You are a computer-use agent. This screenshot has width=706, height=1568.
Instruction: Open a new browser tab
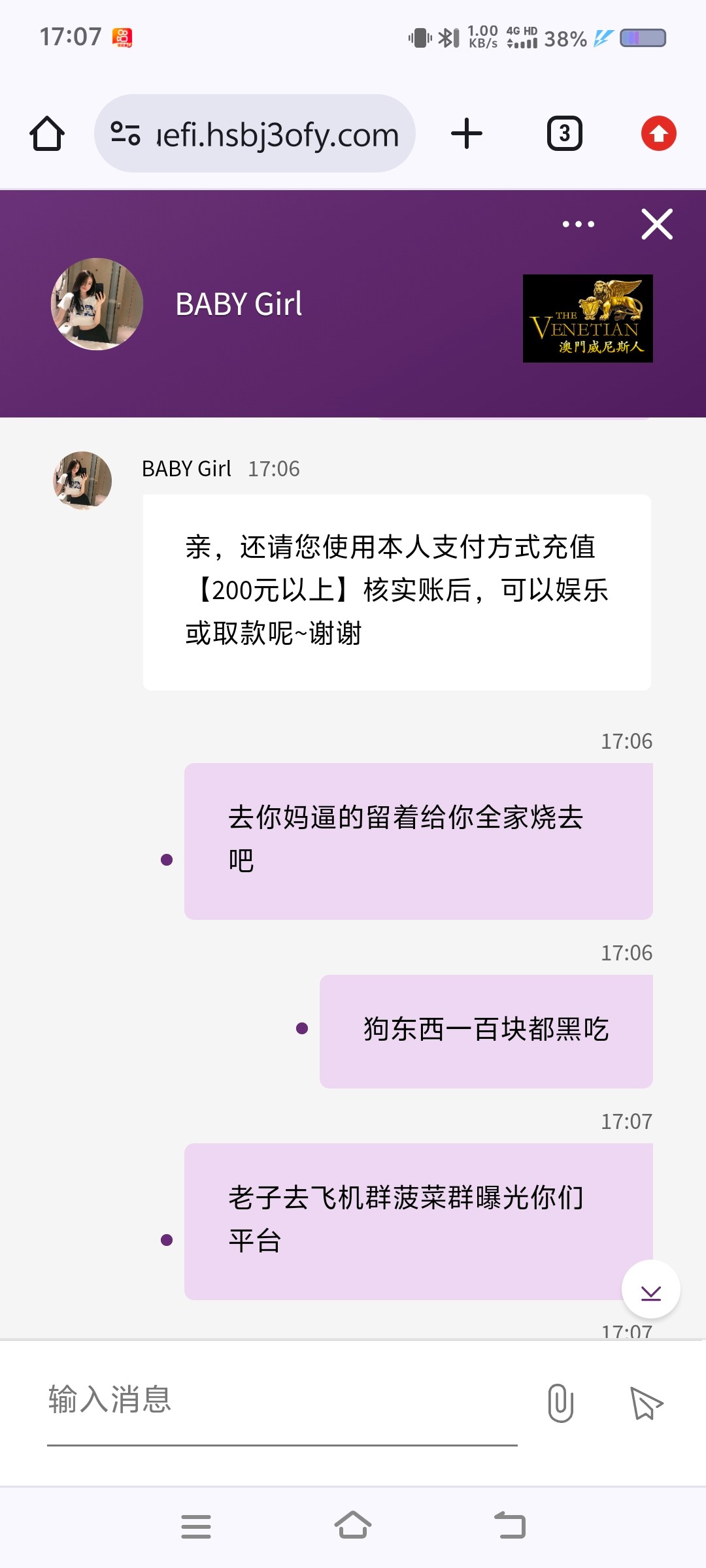467,134
